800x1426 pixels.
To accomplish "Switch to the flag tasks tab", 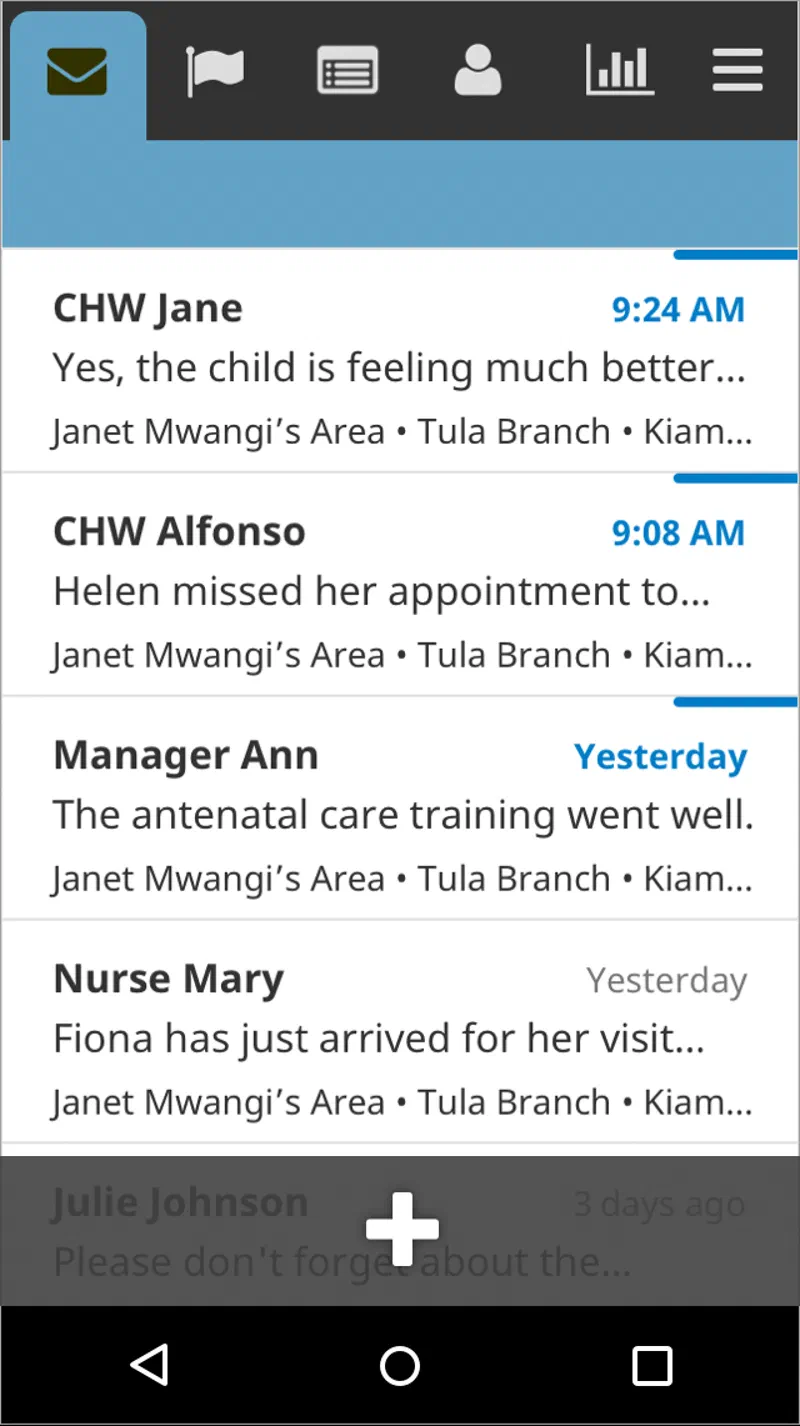I will click(x=215, y=71).
